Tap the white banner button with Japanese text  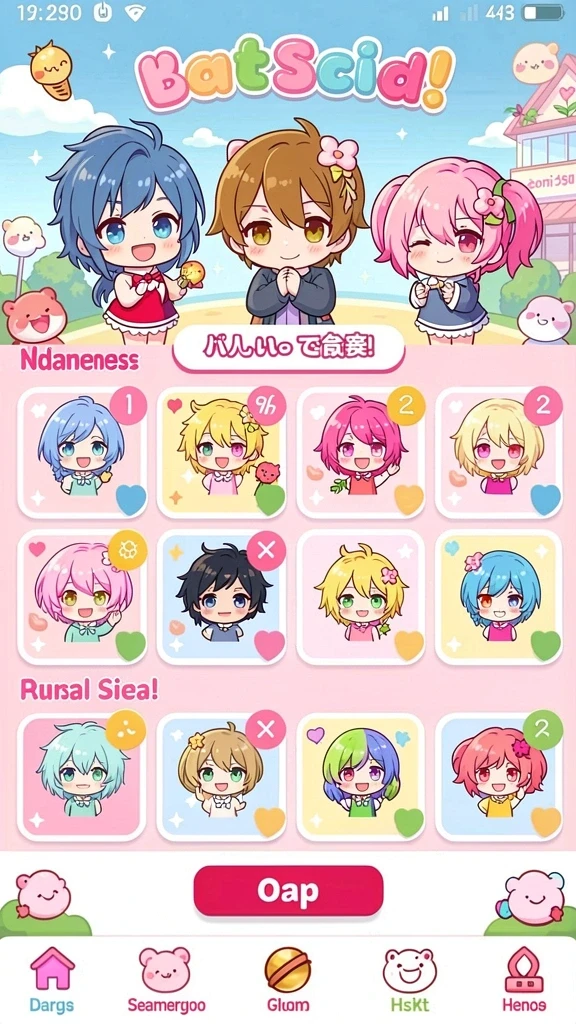(288, 349)
